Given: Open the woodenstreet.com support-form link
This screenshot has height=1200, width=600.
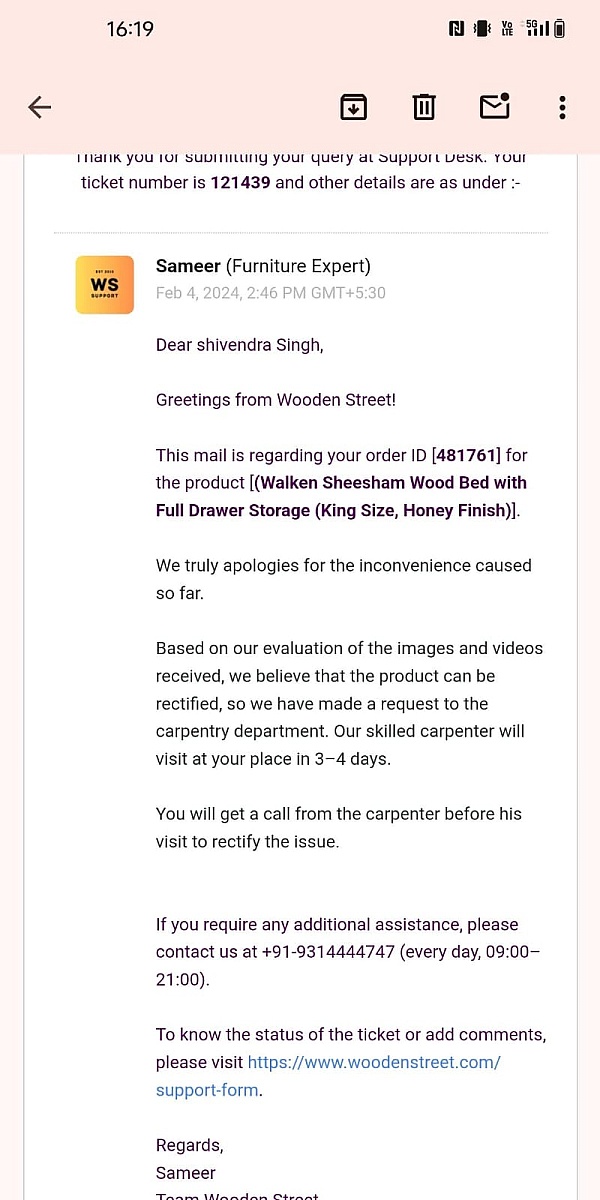Looking at the screenshot, I should (x=373, y=1062).
